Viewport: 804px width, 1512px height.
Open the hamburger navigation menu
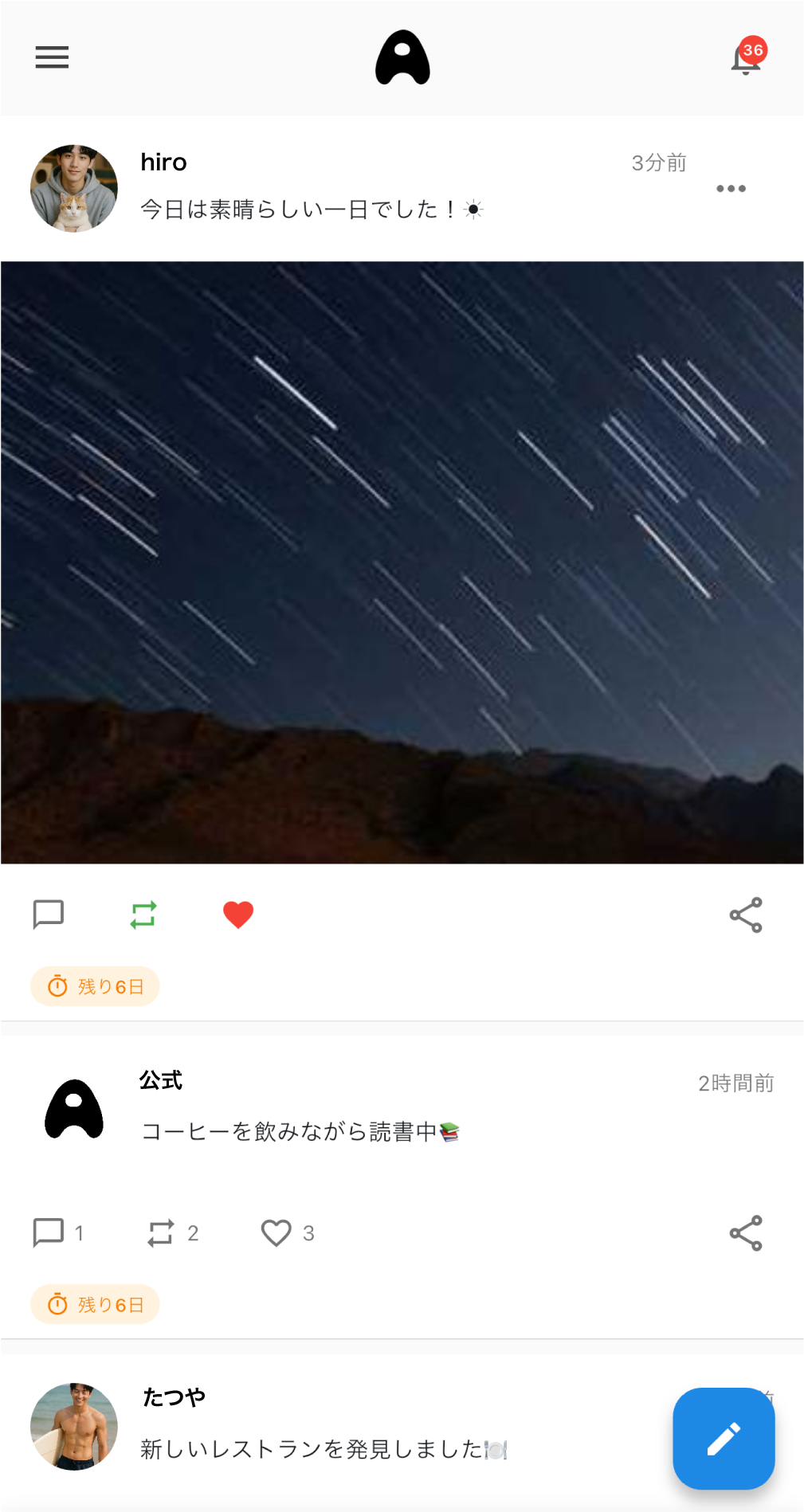point(52,57)
